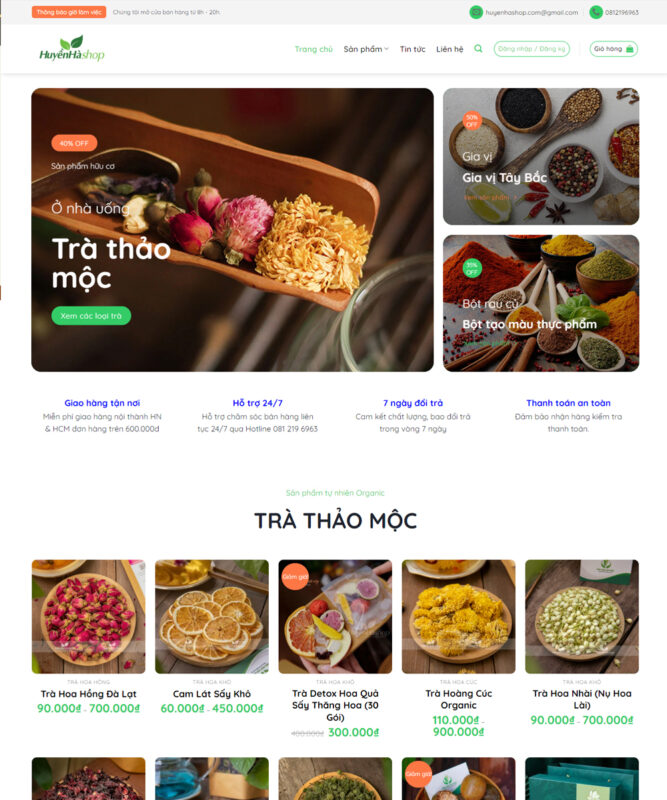Viewport: 667px width, 800px height.
Task: Open the search icon in the header
Action: [478, 49]
